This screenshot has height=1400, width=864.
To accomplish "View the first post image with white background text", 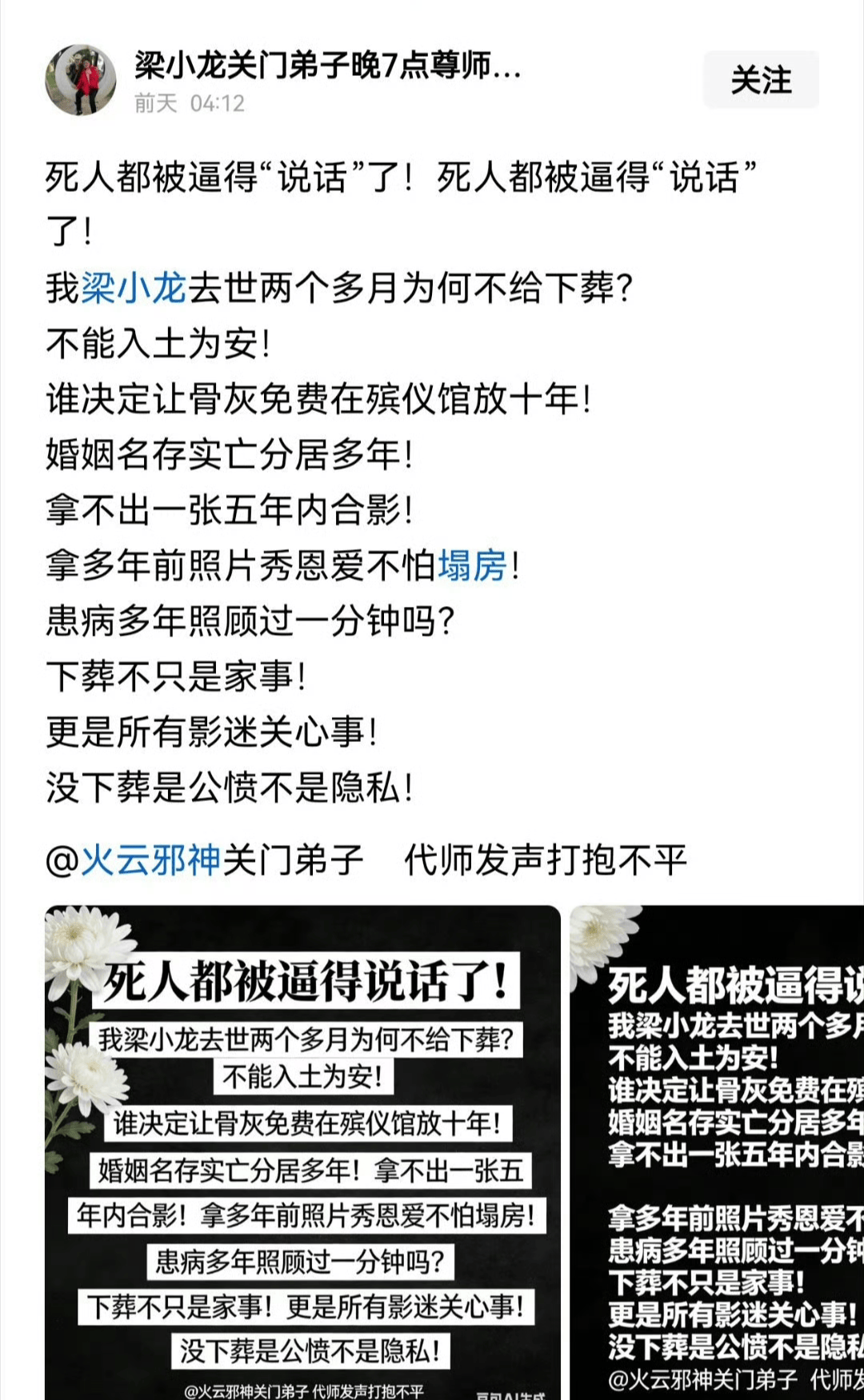I will pyautogui.click(x=302, y=1152).
